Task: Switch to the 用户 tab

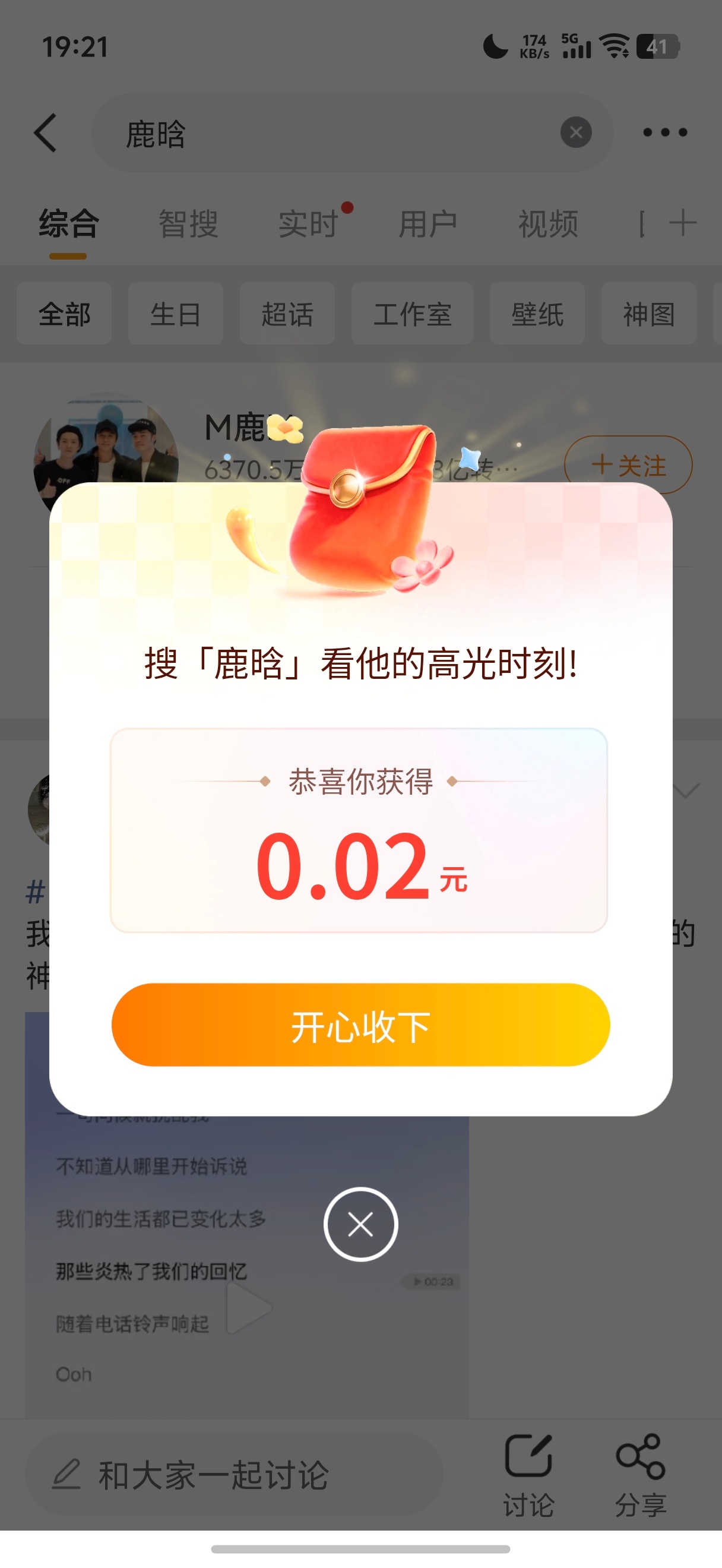Action: point(429,223)
